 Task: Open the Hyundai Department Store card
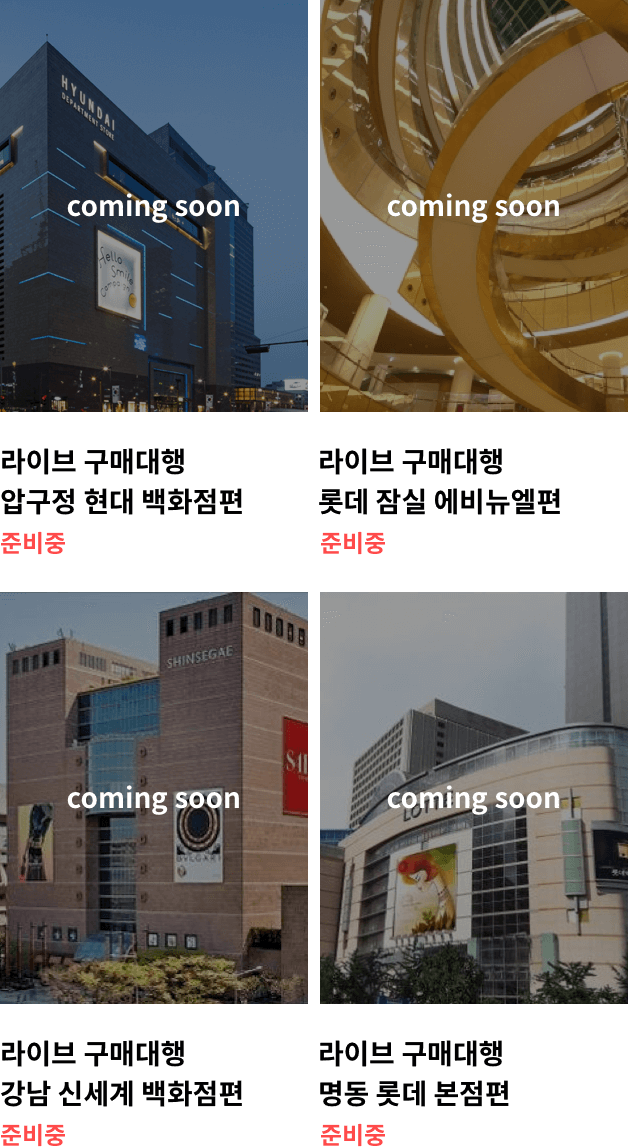(x=153, y=206)
